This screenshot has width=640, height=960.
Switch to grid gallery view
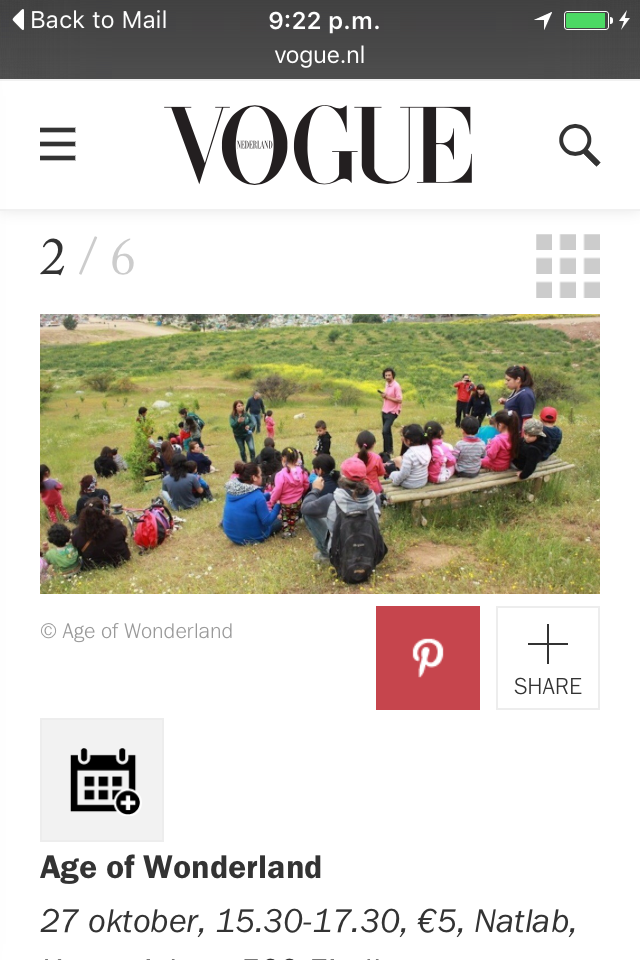tap(568, 266)
